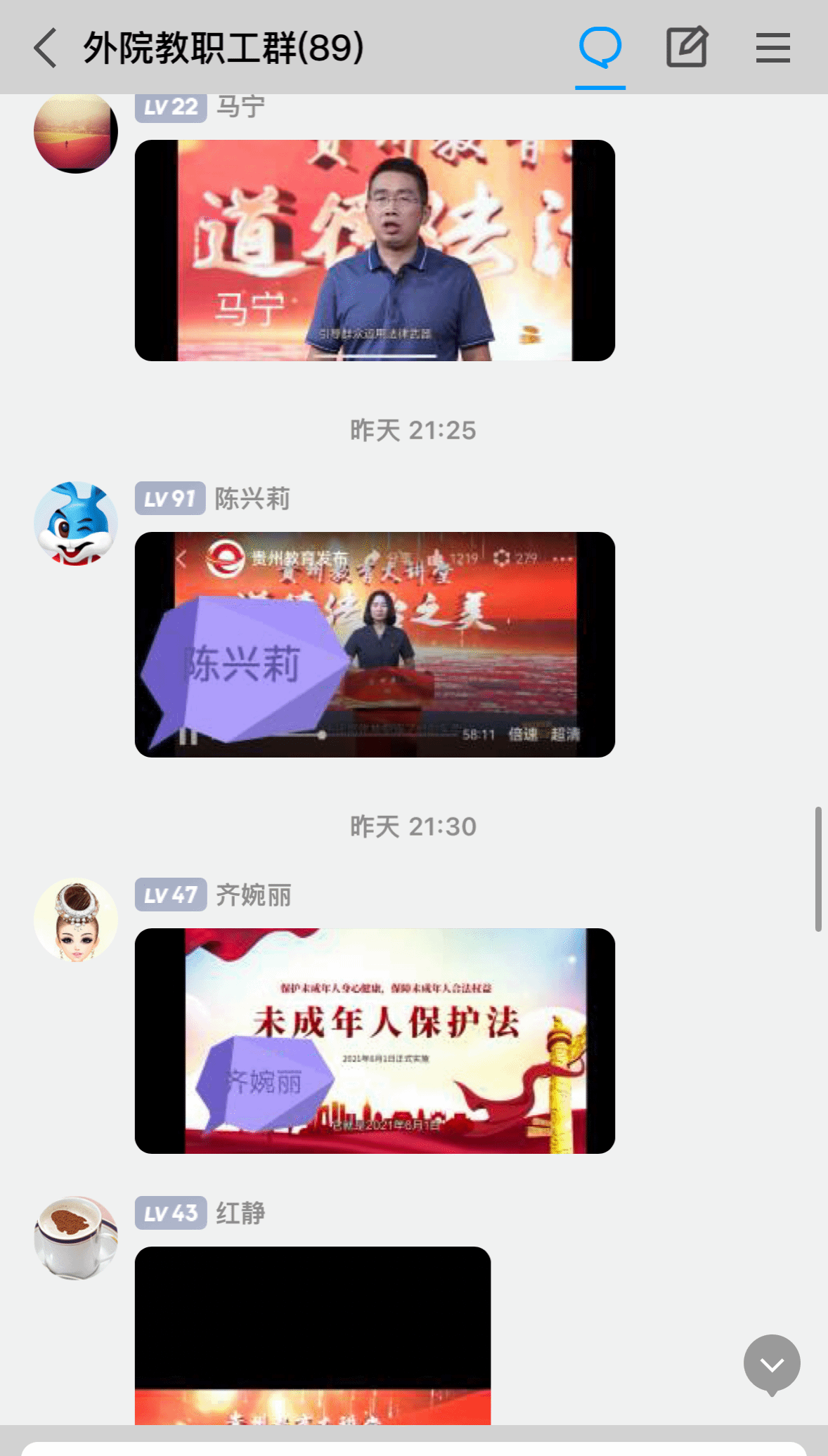View 齐婉丽's avatar profile
Screen dimensions: 828x1456
[76, 920]
